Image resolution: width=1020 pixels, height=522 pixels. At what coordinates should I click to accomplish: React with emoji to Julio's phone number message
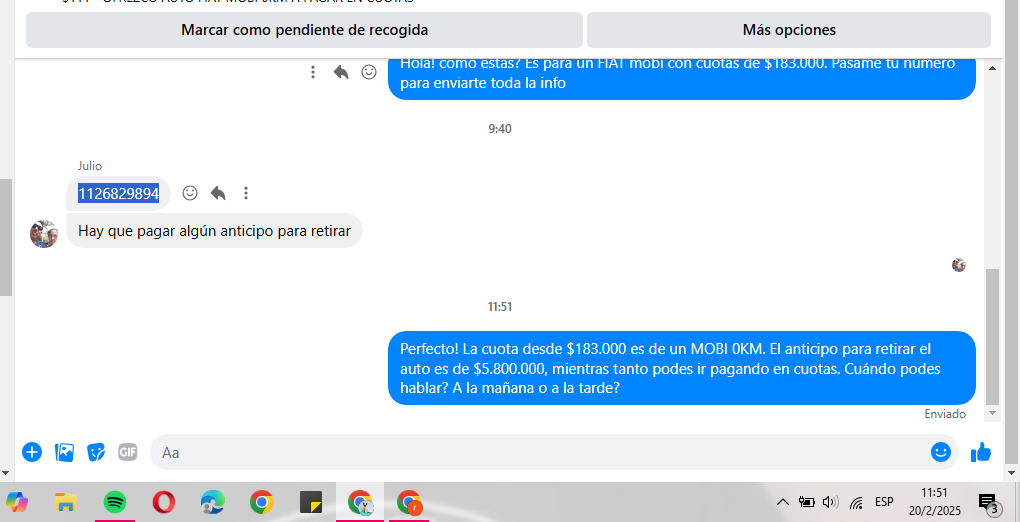pyautogui.click(x=190, y=193)
